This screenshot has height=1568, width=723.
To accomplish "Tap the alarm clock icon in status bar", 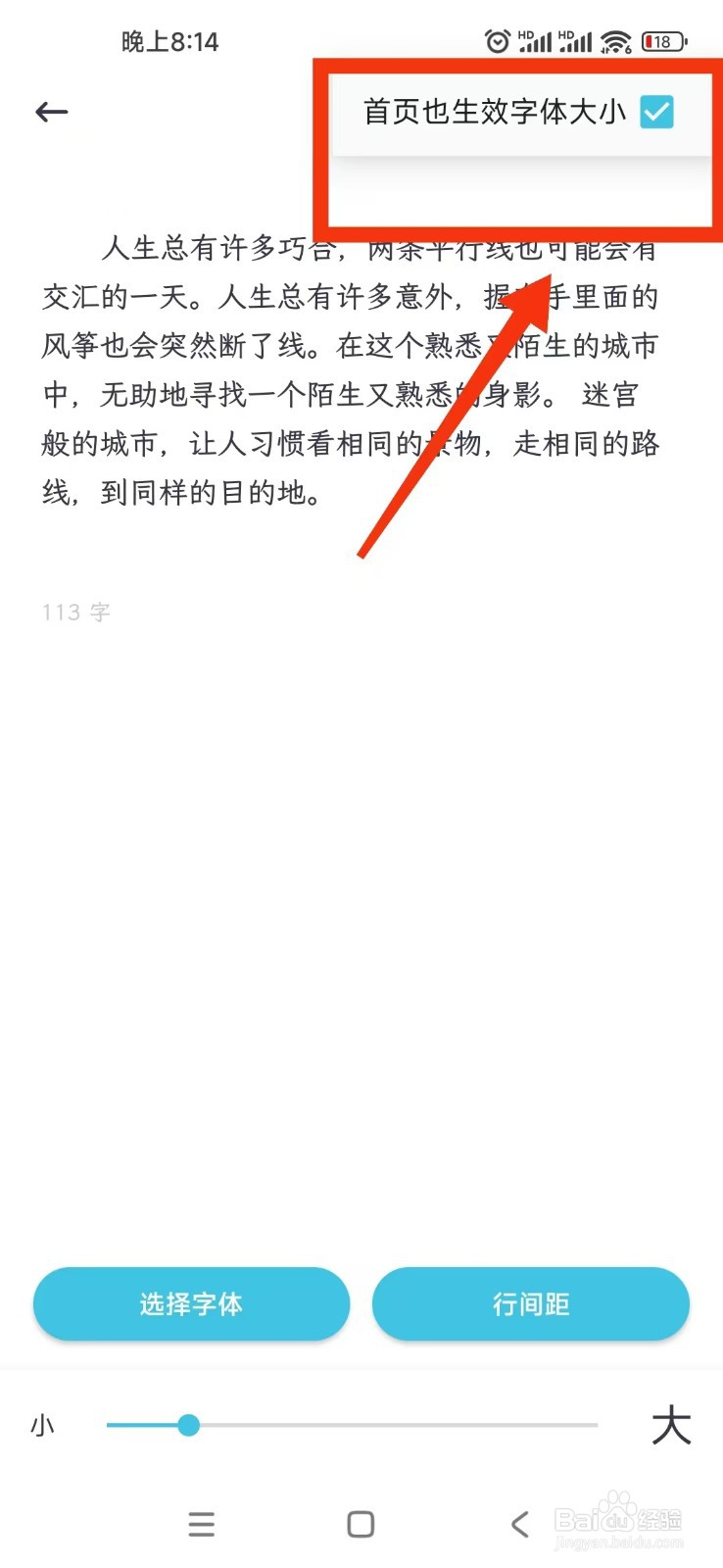I will (x=497, y=41).
